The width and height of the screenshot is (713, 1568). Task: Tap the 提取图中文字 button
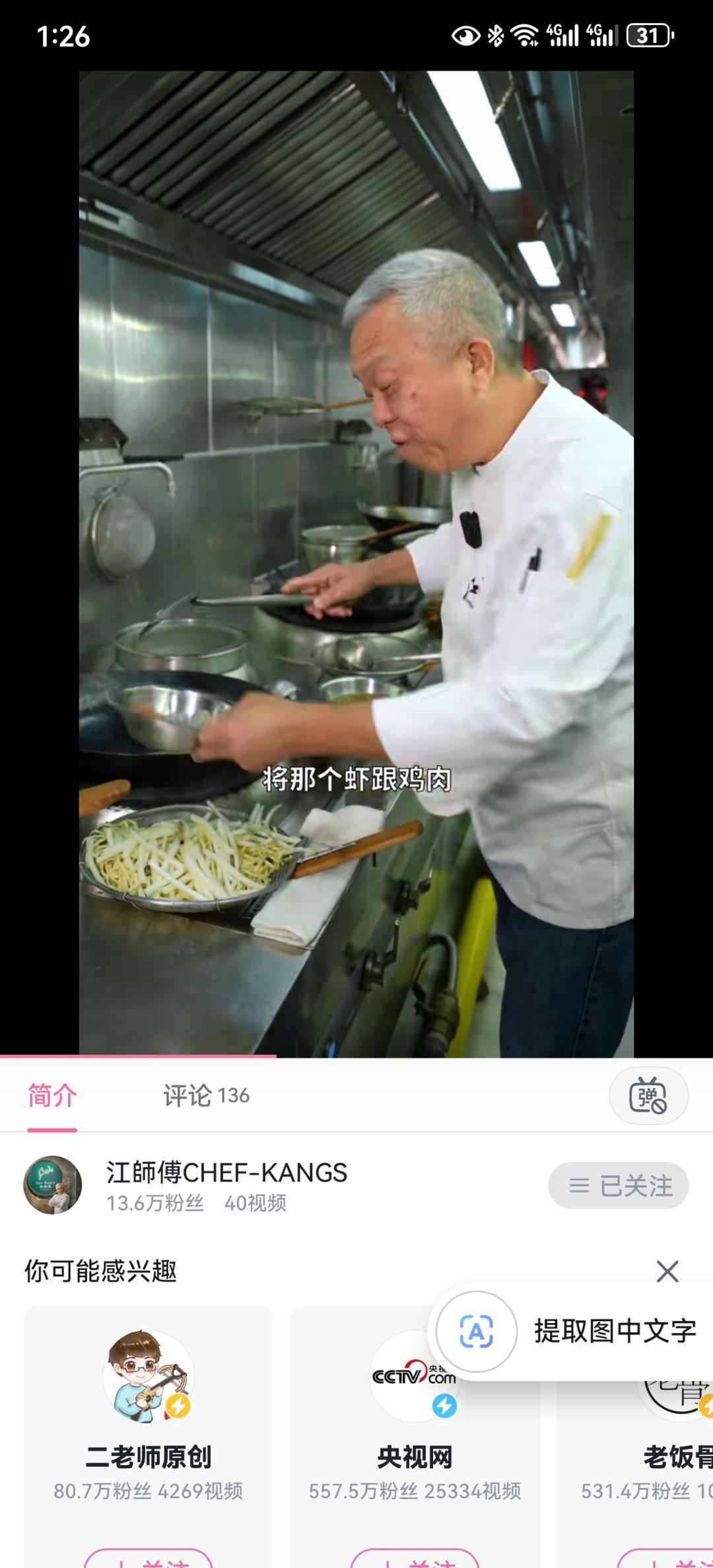tap(614, 1332)
